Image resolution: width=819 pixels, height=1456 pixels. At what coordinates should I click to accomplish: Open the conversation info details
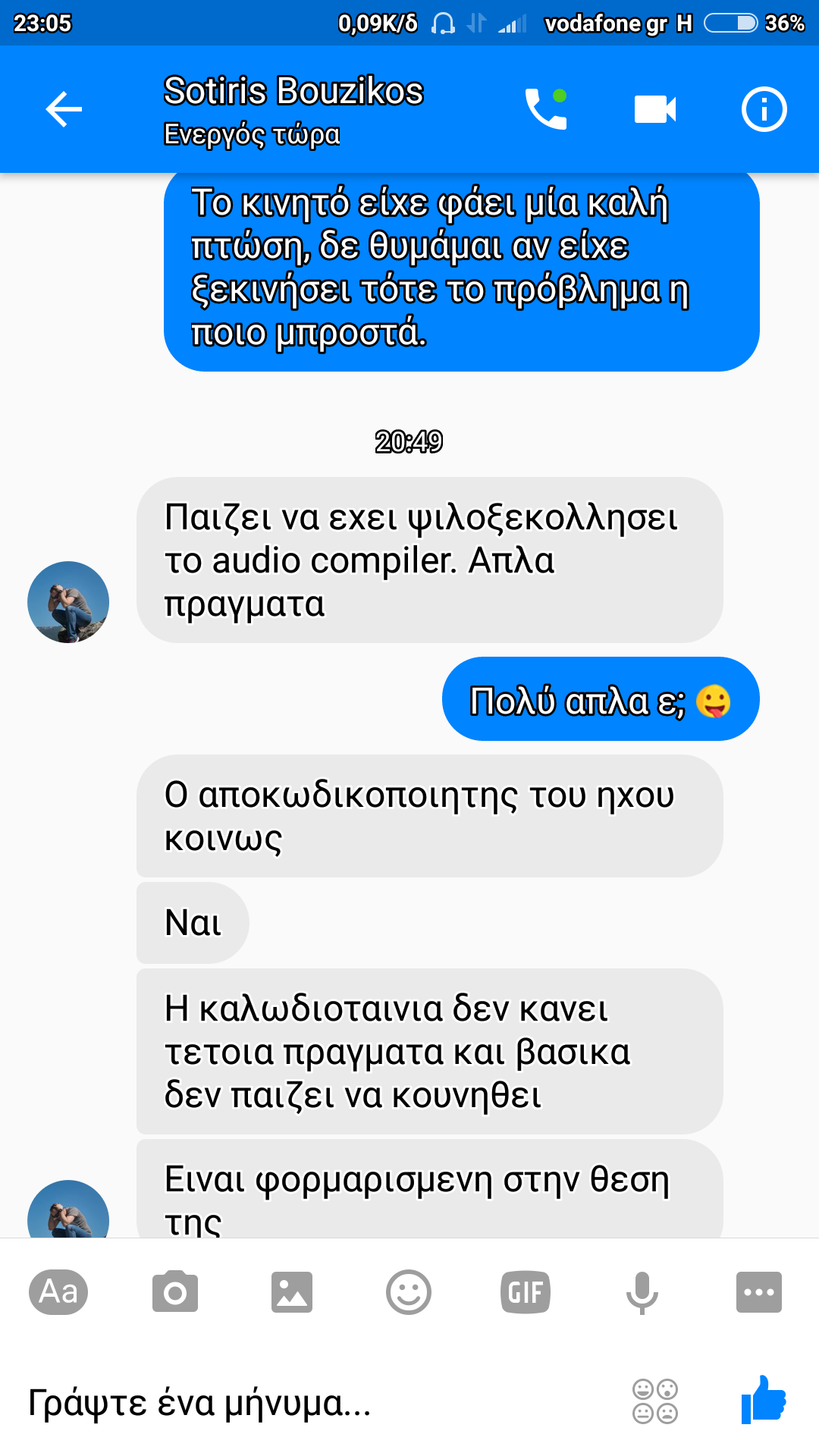[764, 110]
